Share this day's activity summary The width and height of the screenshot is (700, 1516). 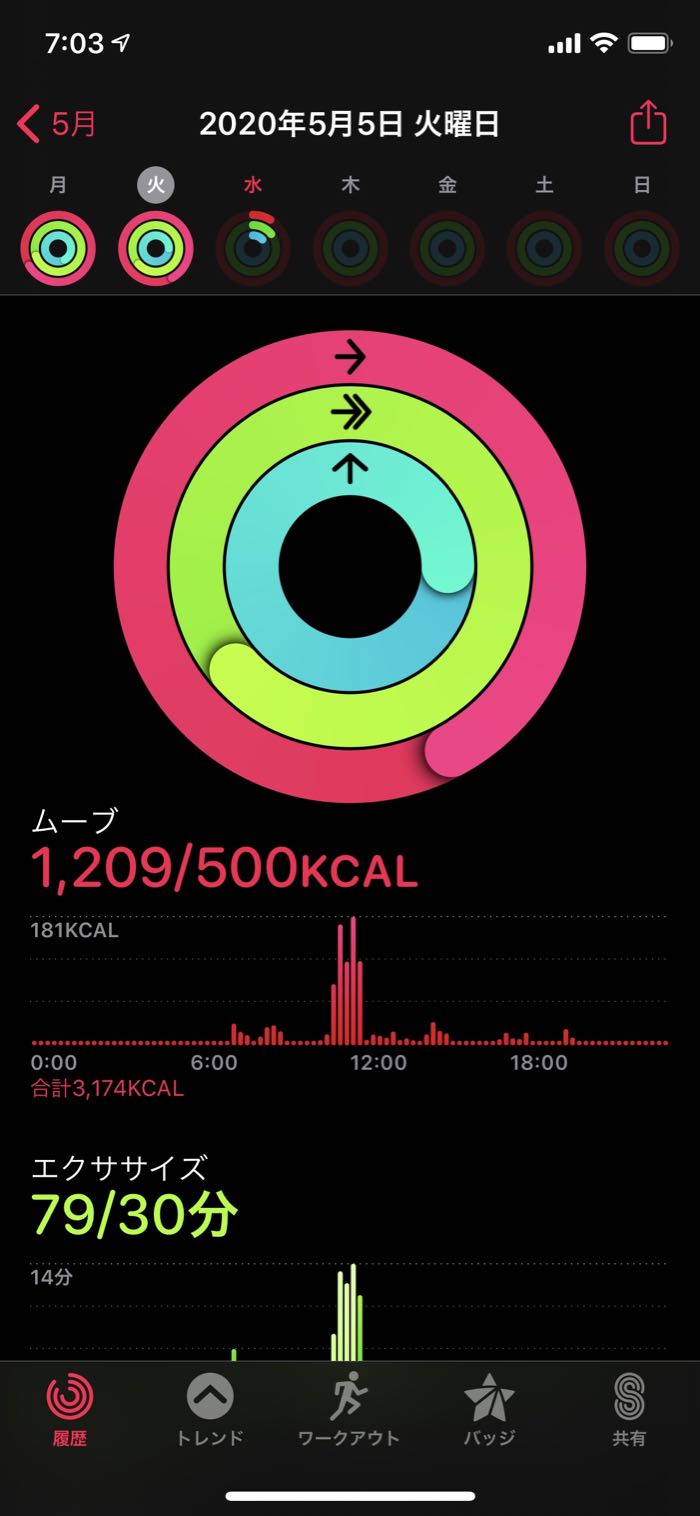pyautogui.click(x=647, y=124)
